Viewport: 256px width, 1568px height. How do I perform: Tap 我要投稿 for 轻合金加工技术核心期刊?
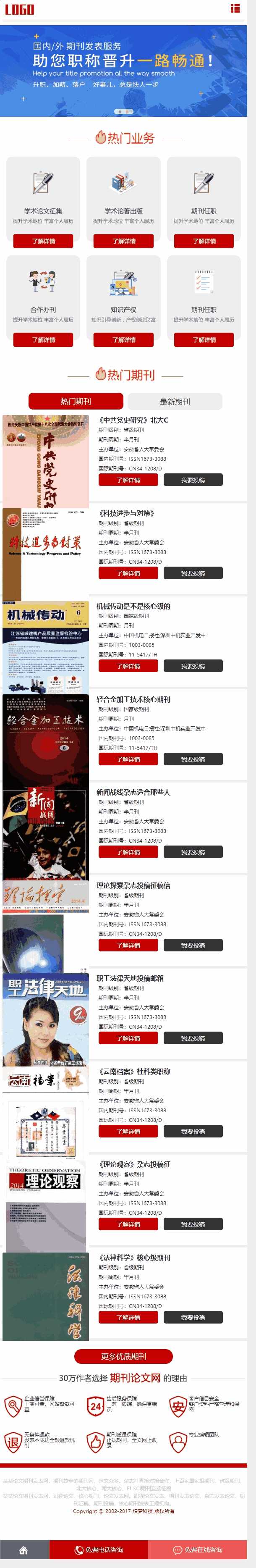point(193,760)
